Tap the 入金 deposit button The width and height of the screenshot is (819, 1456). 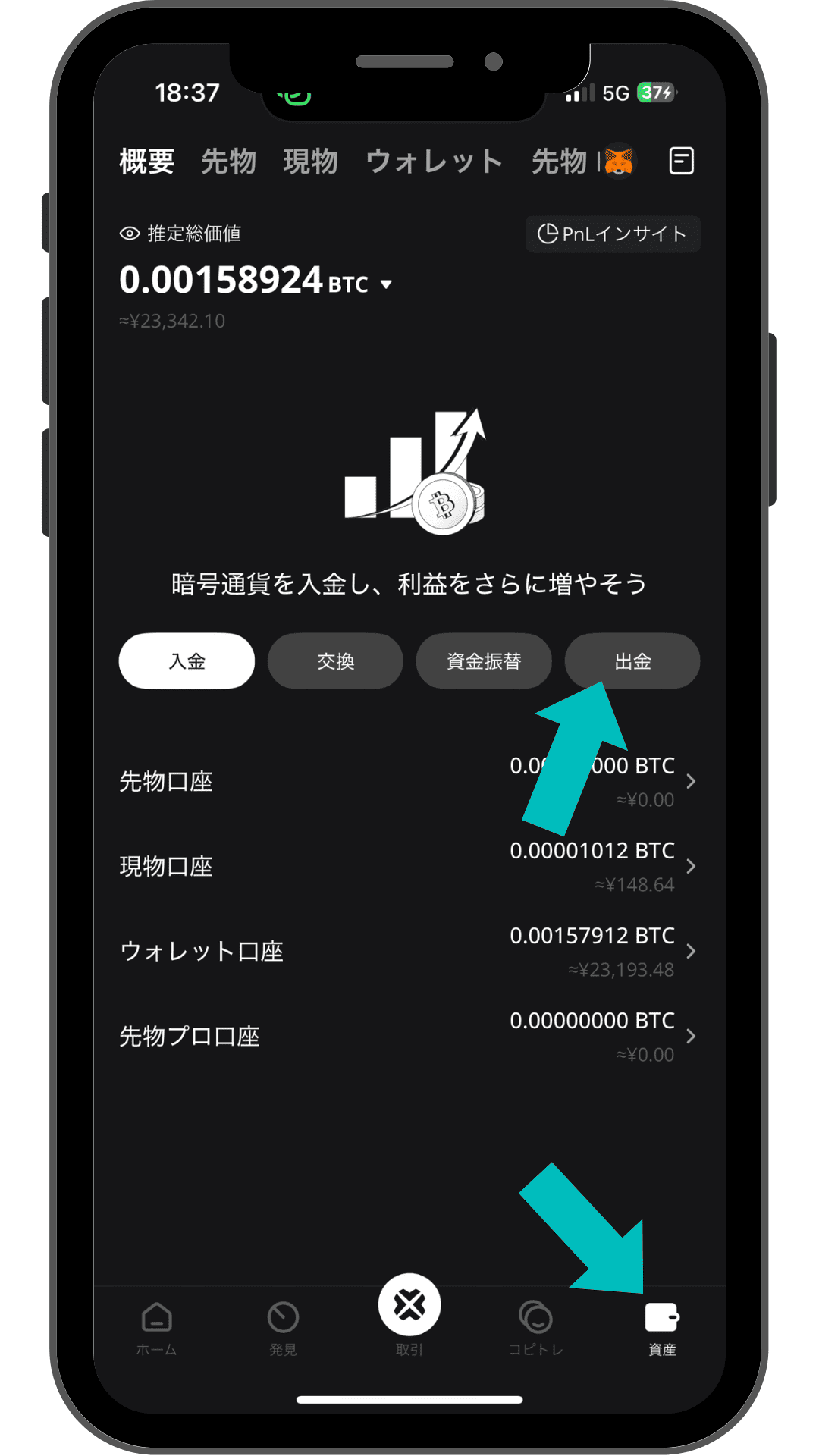point(187,661)
